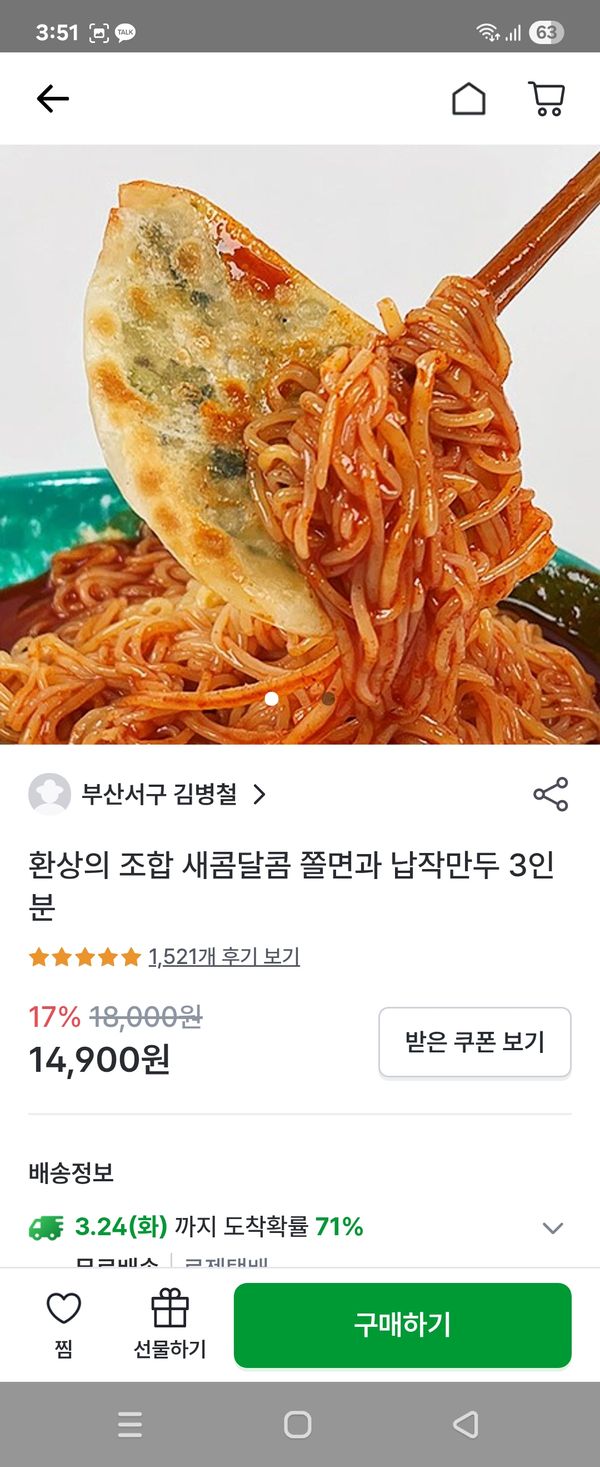
Task: Open recent apps from navigation bar
Action: click(x=130, y=1424)
